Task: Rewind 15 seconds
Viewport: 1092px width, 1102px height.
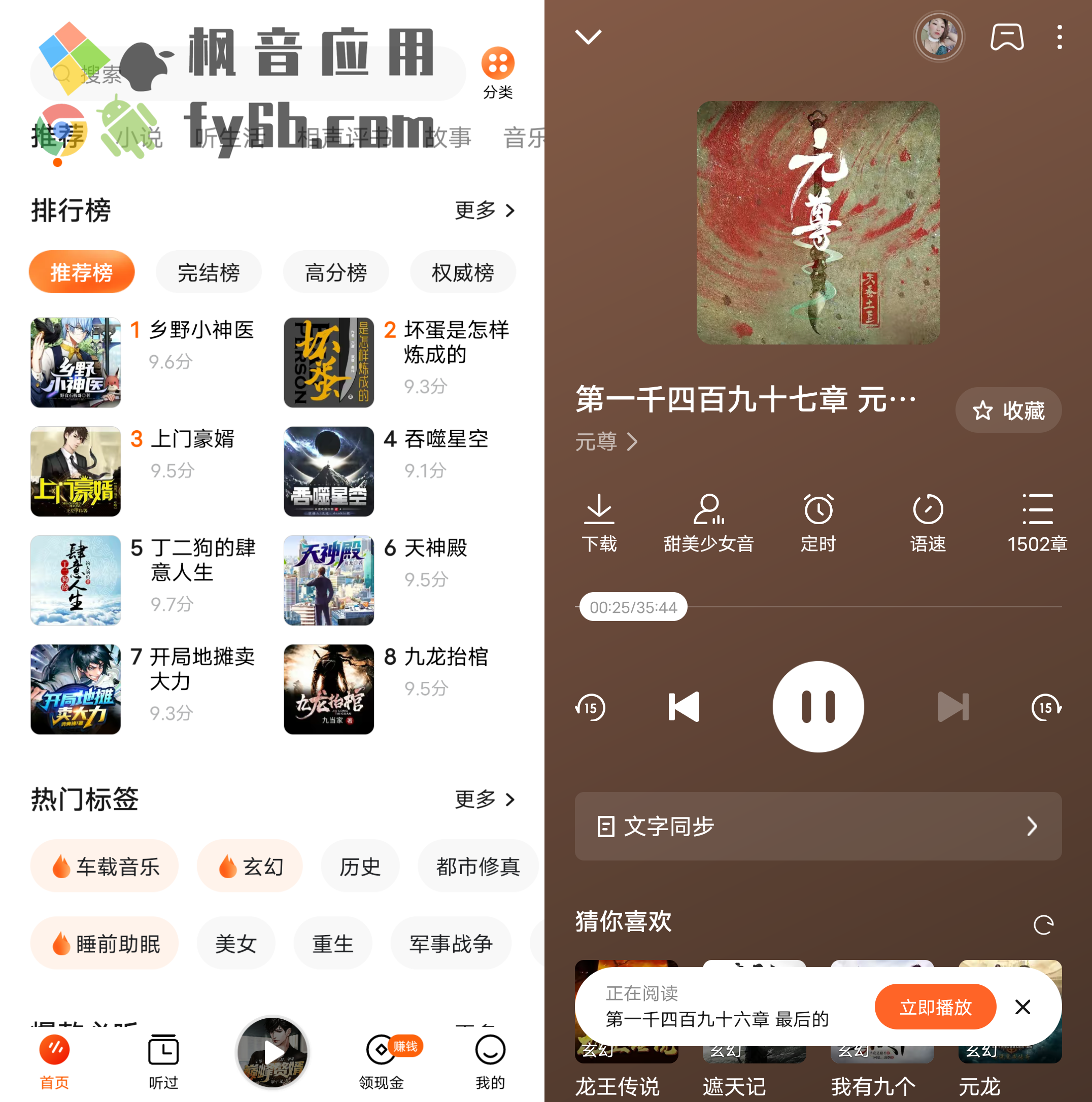Action: (590, 707)
